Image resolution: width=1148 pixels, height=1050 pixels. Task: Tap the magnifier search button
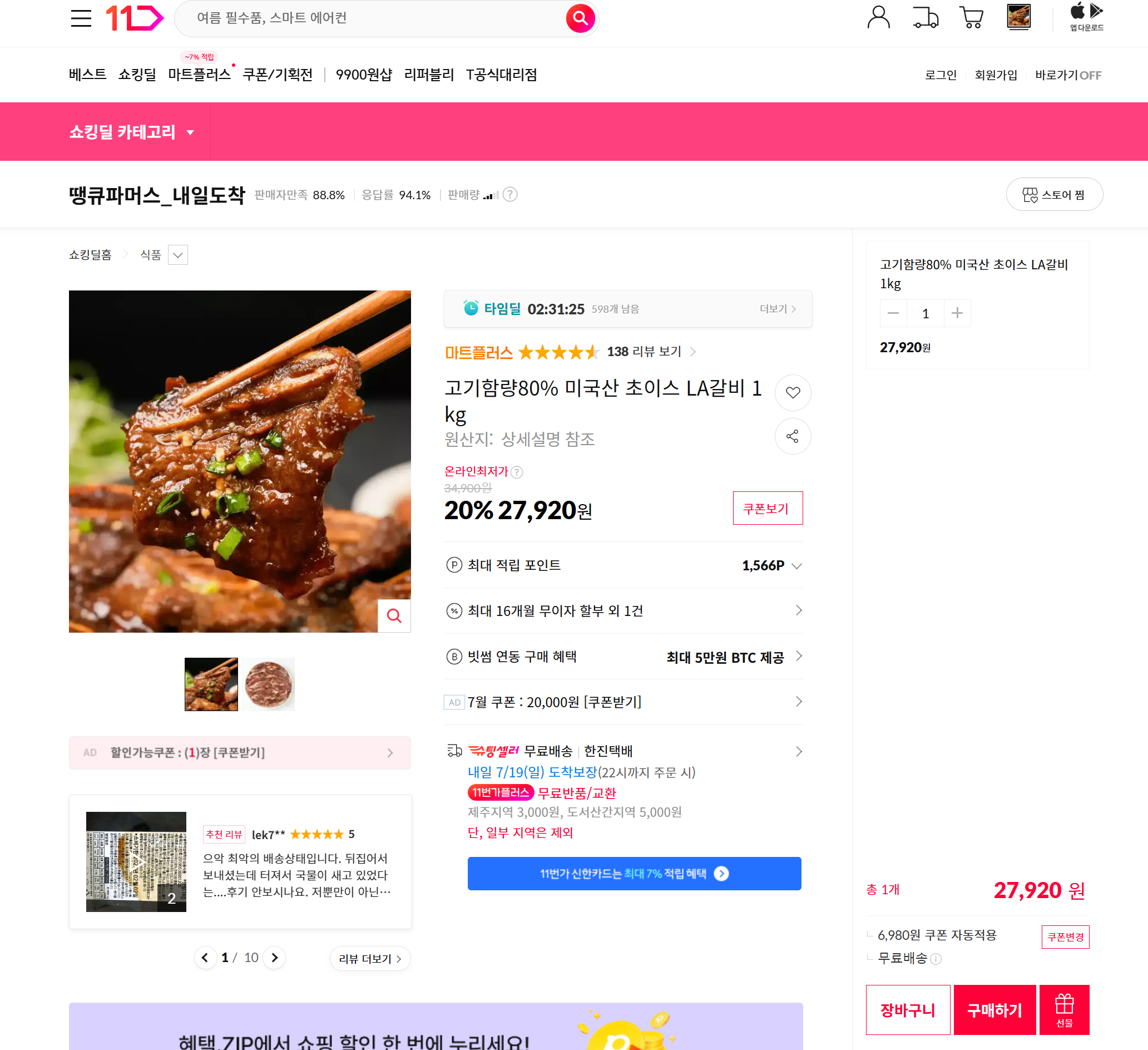click(580, 18)
